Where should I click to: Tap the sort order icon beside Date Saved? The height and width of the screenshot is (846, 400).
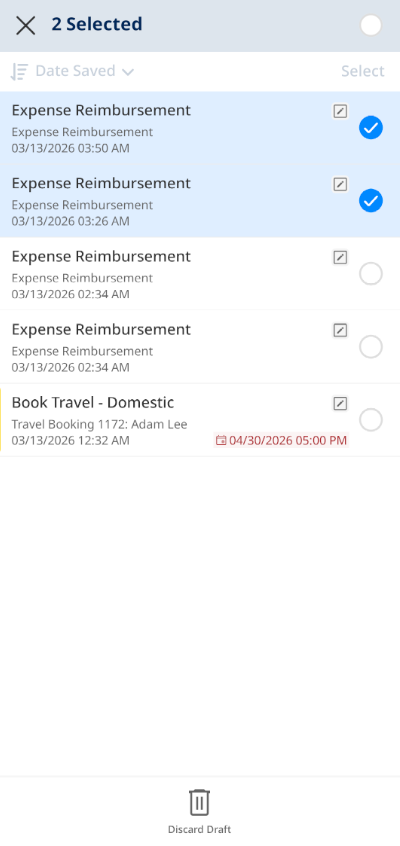pyautogui.click(x=19, y=71)
